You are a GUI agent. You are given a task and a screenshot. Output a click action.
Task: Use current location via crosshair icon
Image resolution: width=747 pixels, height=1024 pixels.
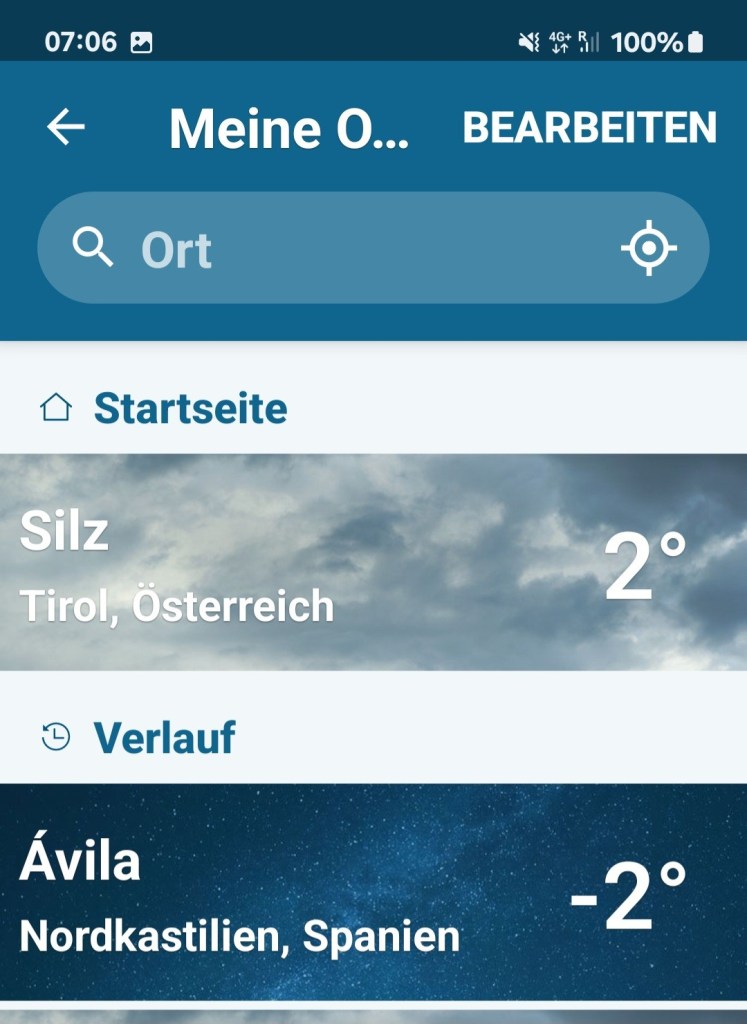(649, 248)
